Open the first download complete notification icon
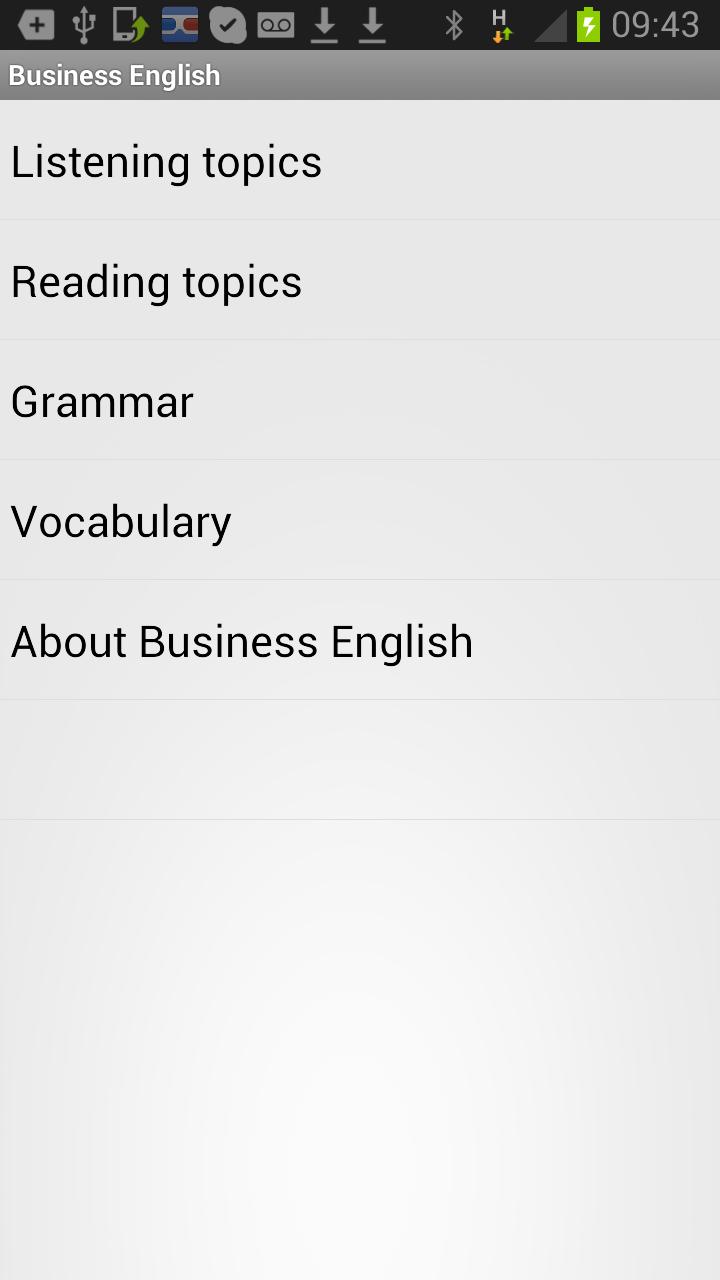The image size is (720, 1280). click(325, 24)
